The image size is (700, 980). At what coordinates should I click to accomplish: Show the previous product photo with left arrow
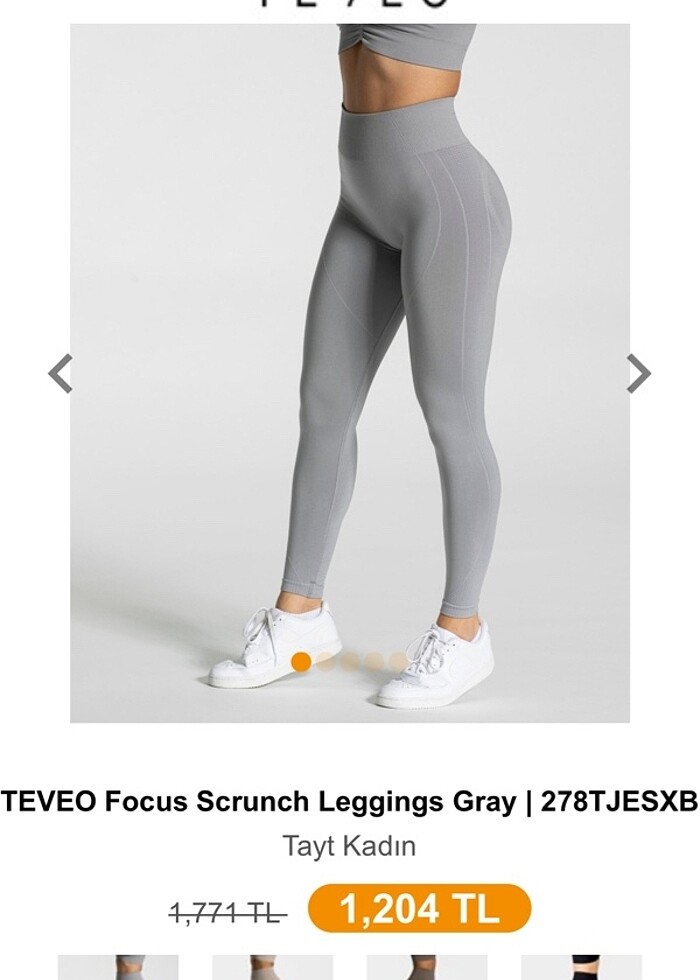61,374
